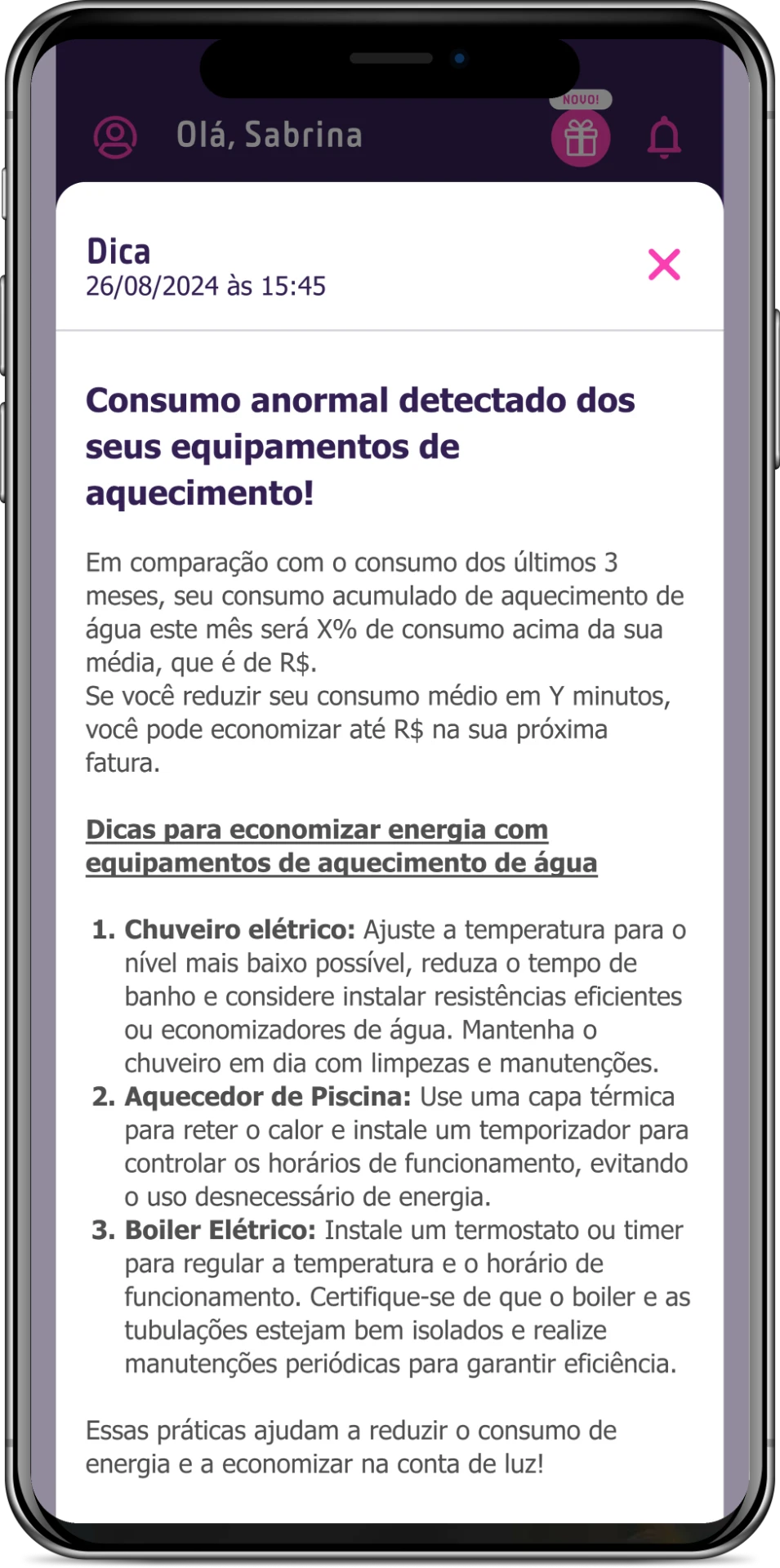Open Sabrina's profile avatar icon
The height and width of the screenshot is (1568, 780).
point(115,137)
